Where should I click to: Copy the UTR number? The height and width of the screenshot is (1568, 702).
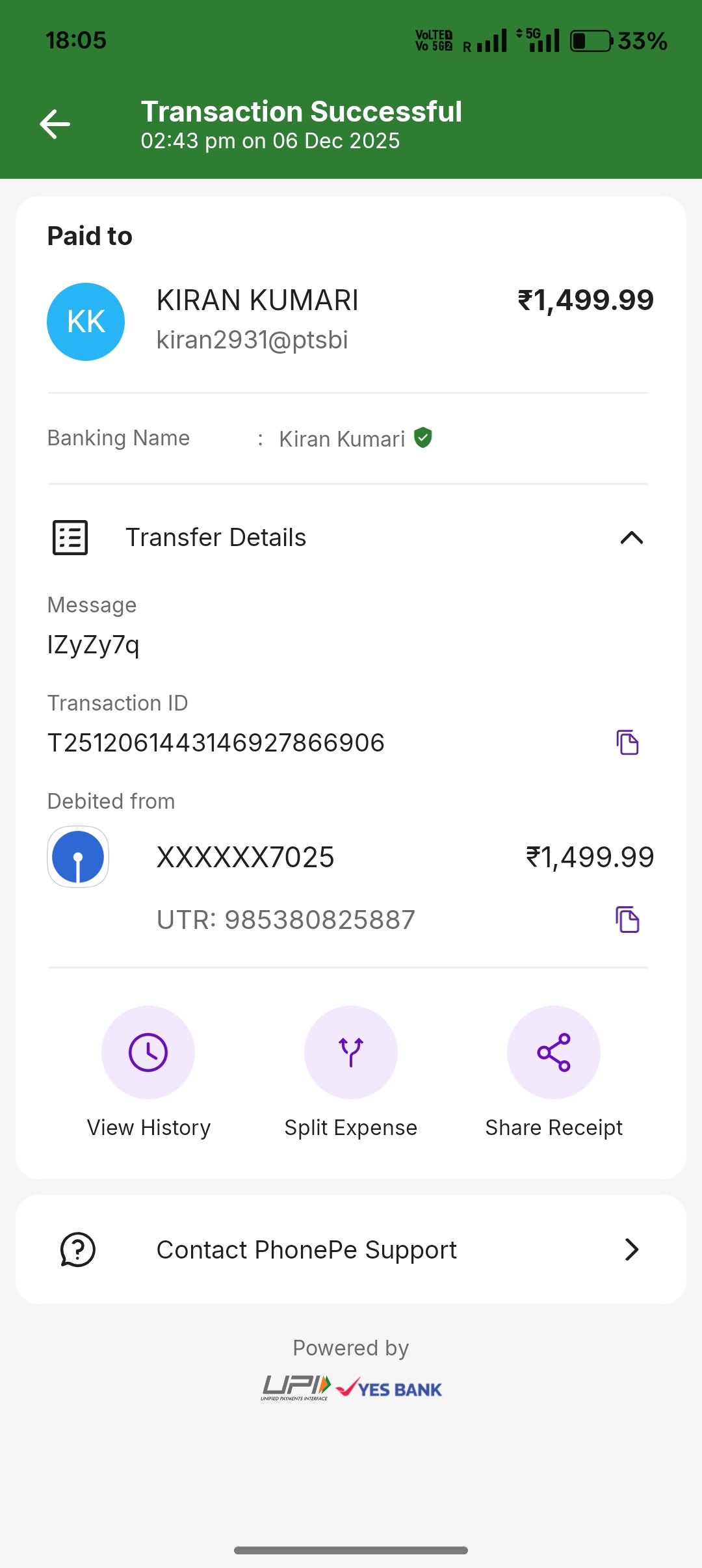(x=627, y=920)
